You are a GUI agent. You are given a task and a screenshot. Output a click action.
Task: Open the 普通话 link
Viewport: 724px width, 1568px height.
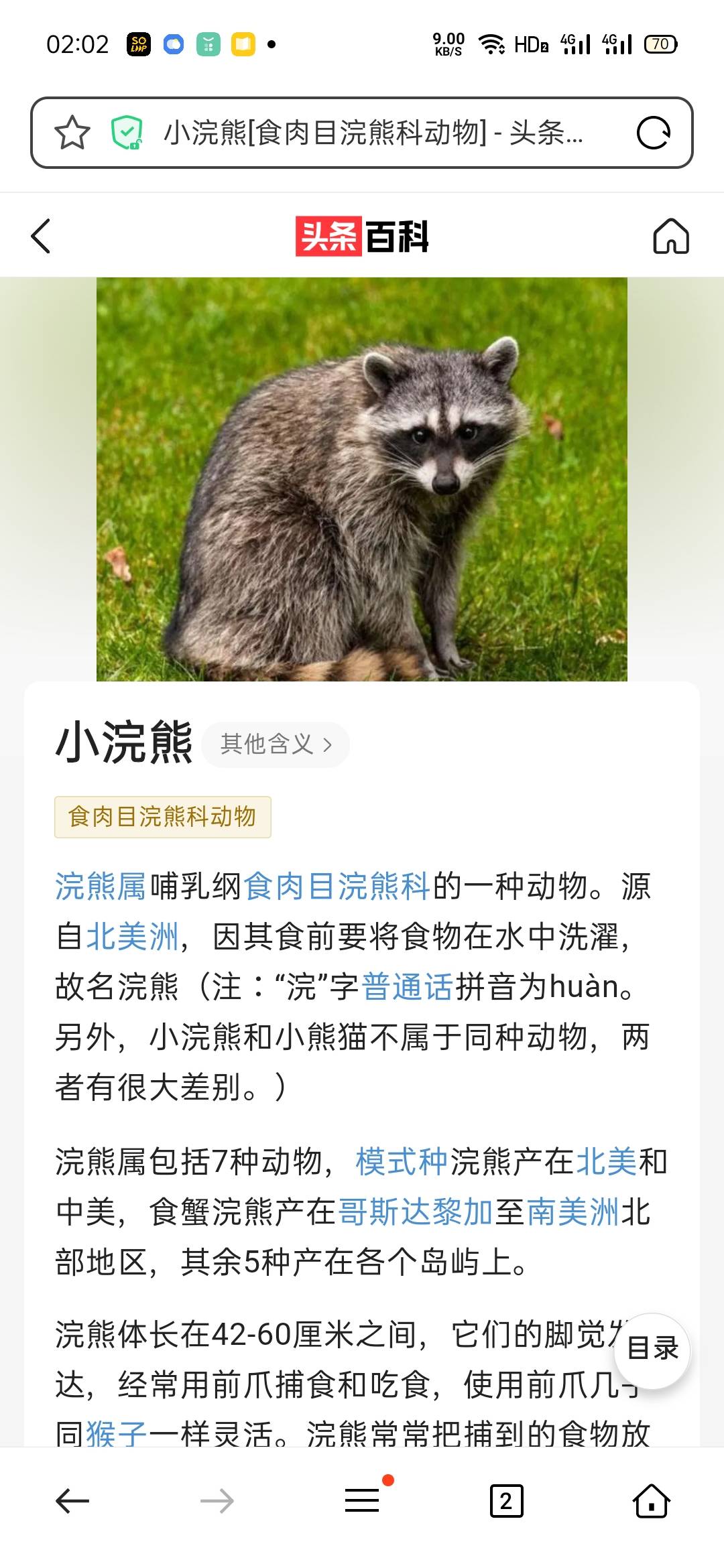[408, 987]
